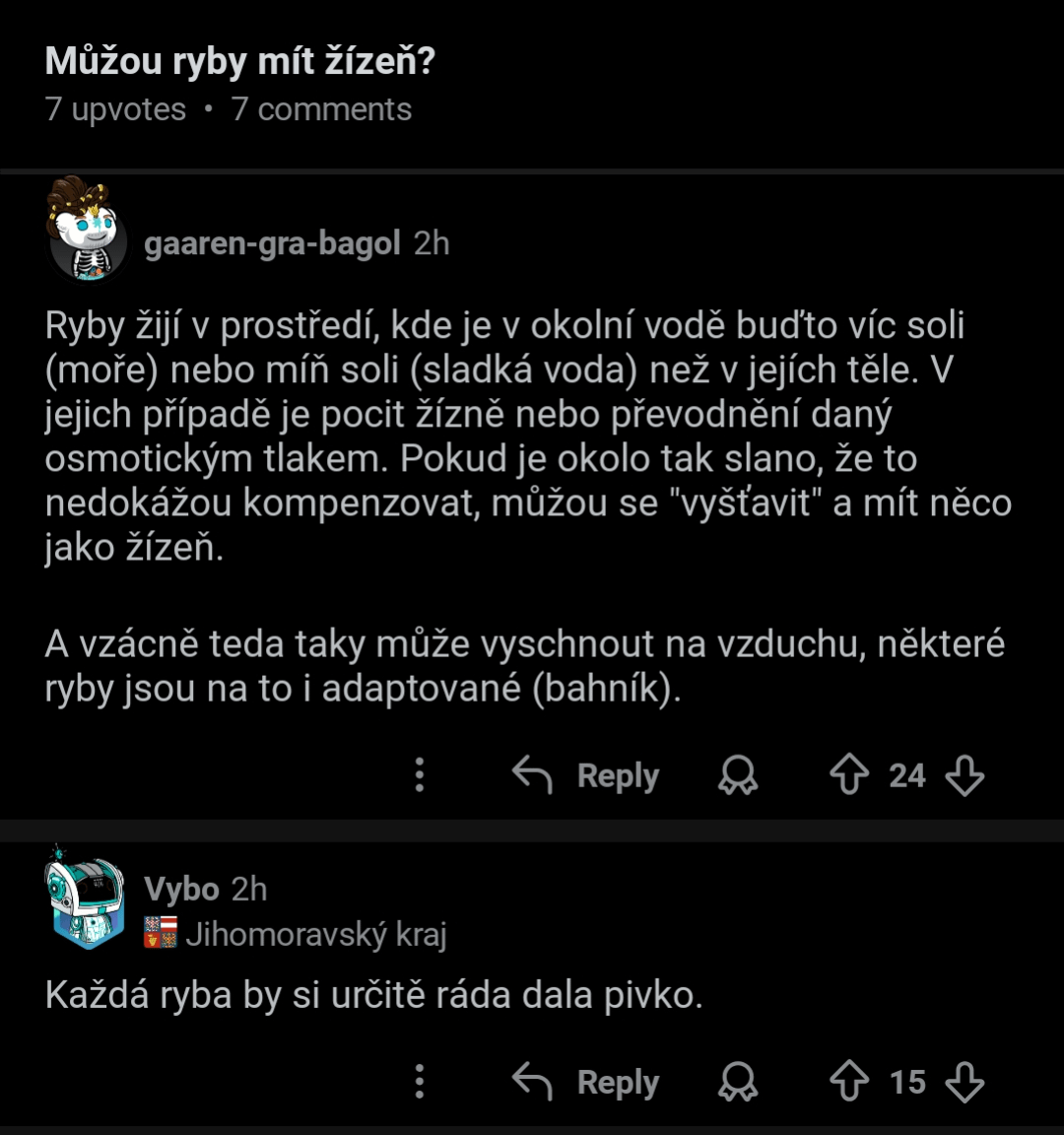Image resolution: width=1064 pixels, height=1135 pixels.
Task: Upvote Vybo's comment
Action: (x=849, y=1082)
